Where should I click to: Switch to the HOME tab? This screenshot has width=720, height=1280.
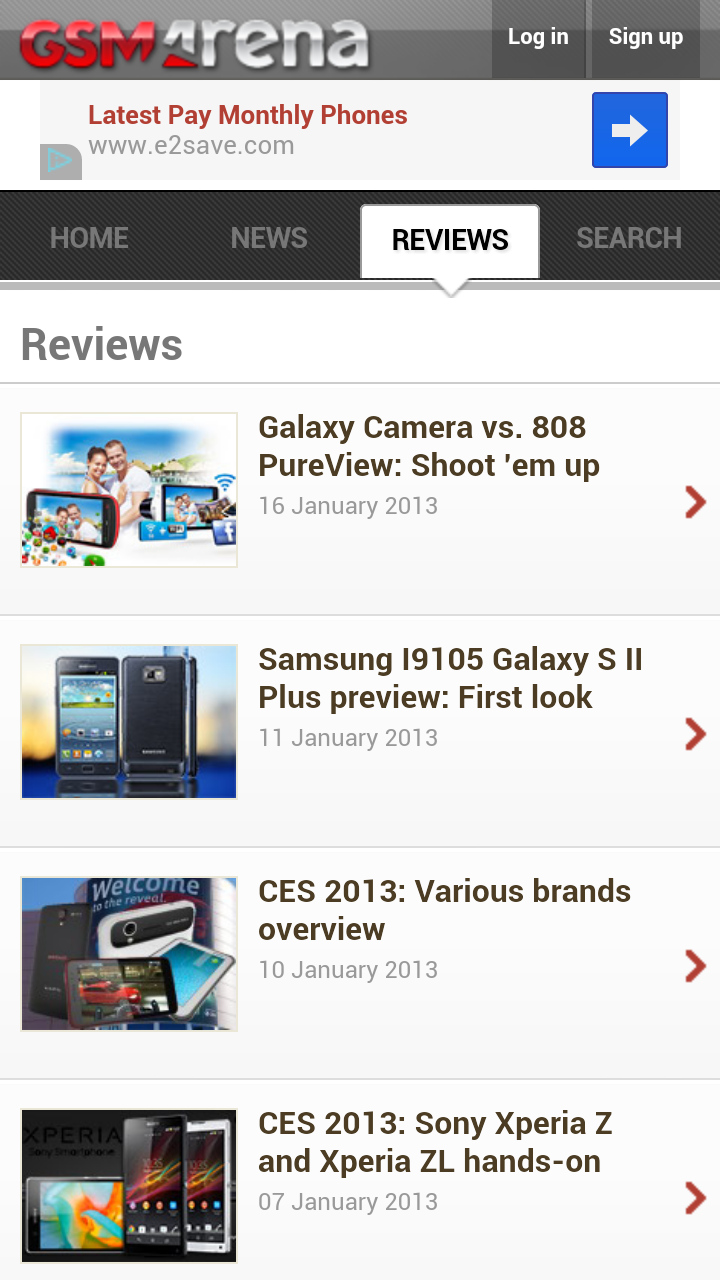click(x=89, y=237)
